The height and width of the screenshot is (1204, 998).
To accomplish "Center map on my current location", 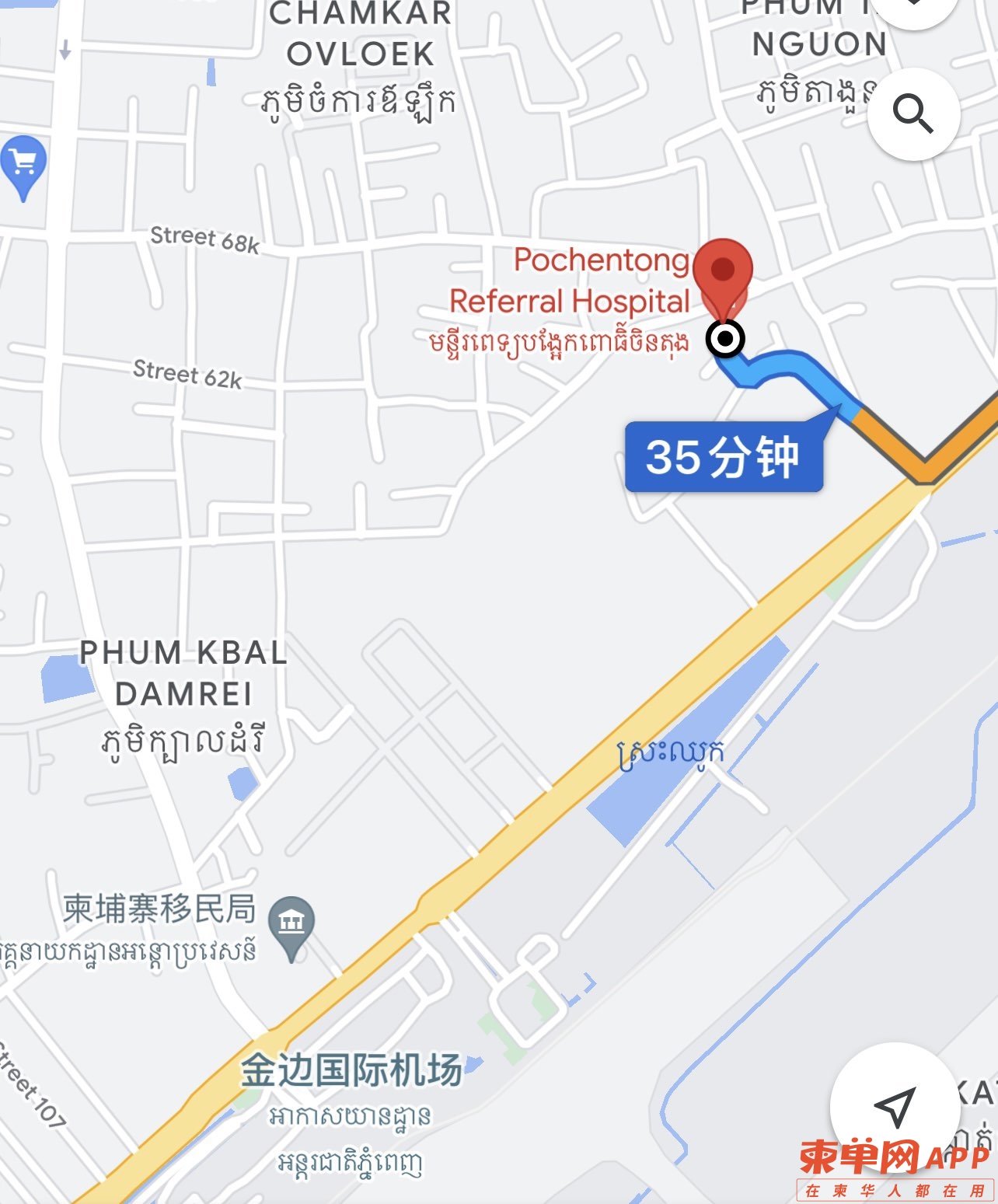I will coord(894,1105).
